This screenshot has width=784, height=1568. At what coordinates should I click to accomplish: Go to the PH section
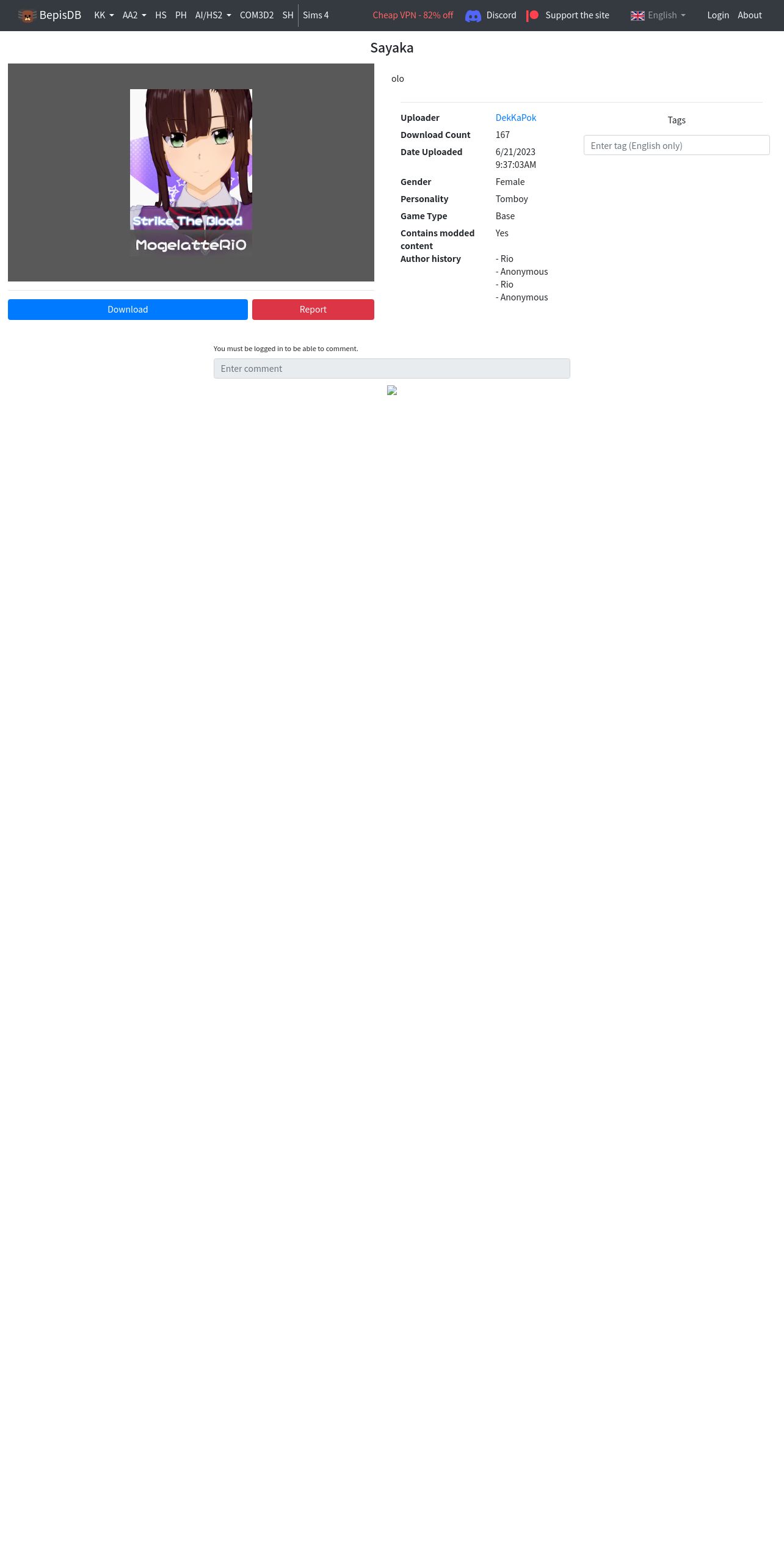tap(181, 15)
